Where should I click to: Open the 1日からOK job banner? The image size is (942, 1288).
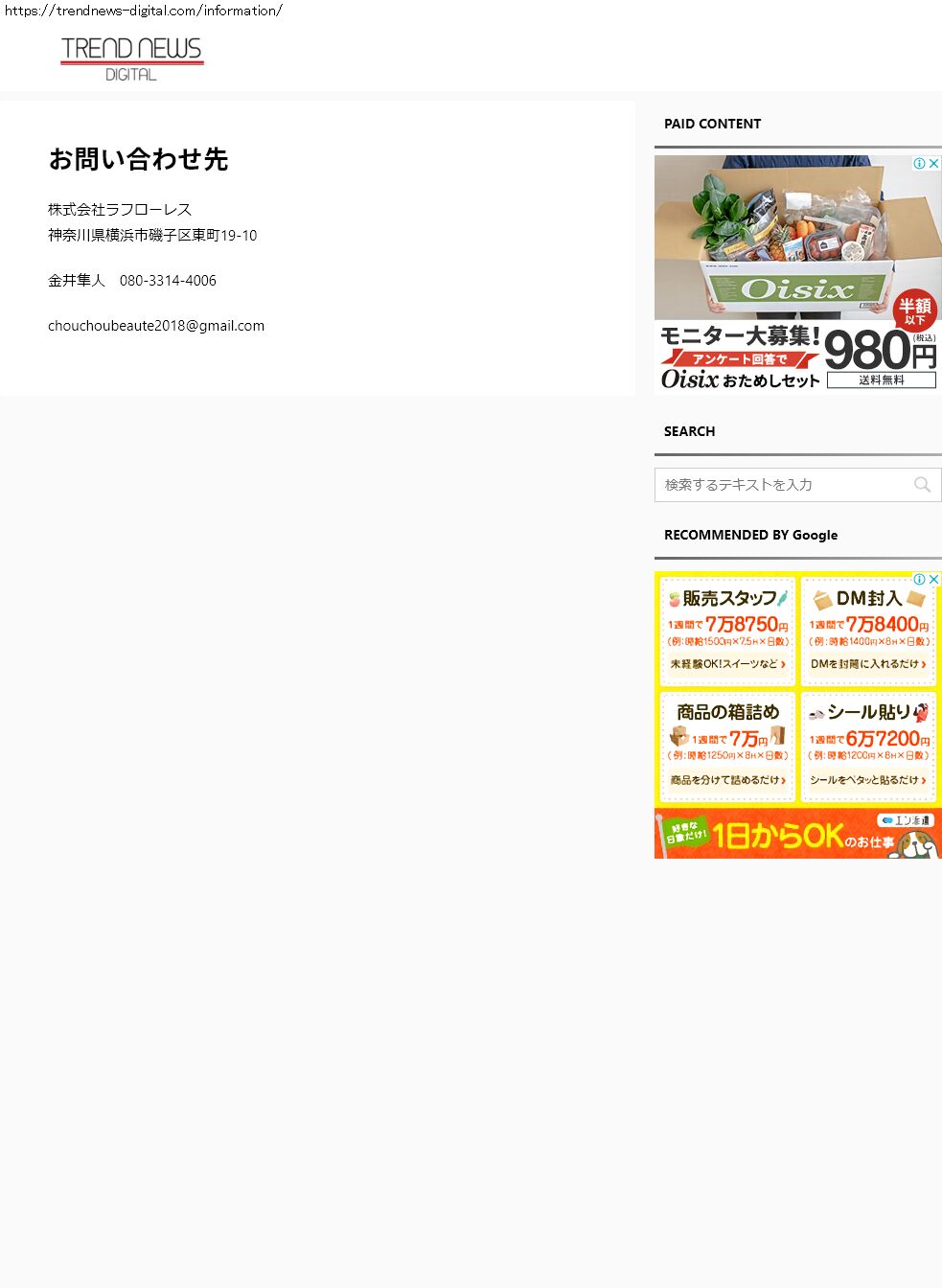click(x=797, y=834)
